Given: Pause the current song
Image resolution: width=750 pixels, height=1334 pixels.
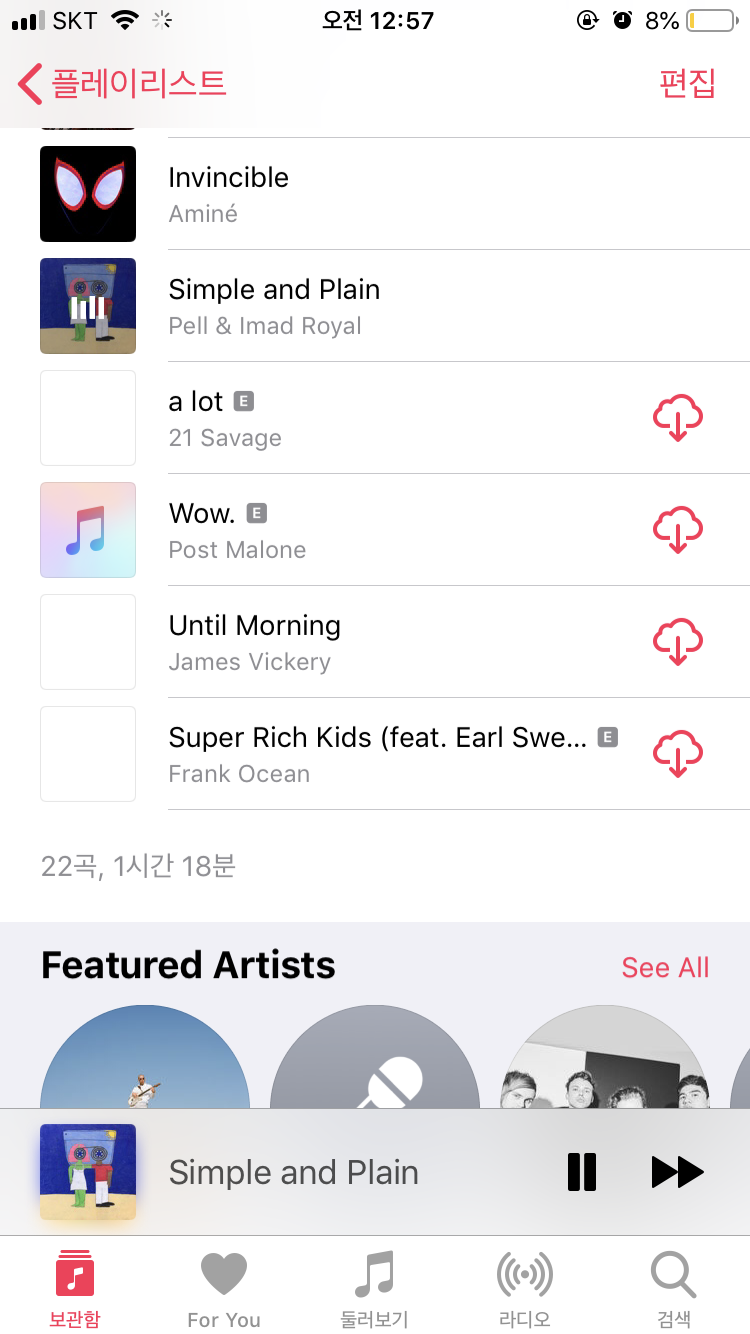Looking at the screenshot, I should click(582, 1172).
